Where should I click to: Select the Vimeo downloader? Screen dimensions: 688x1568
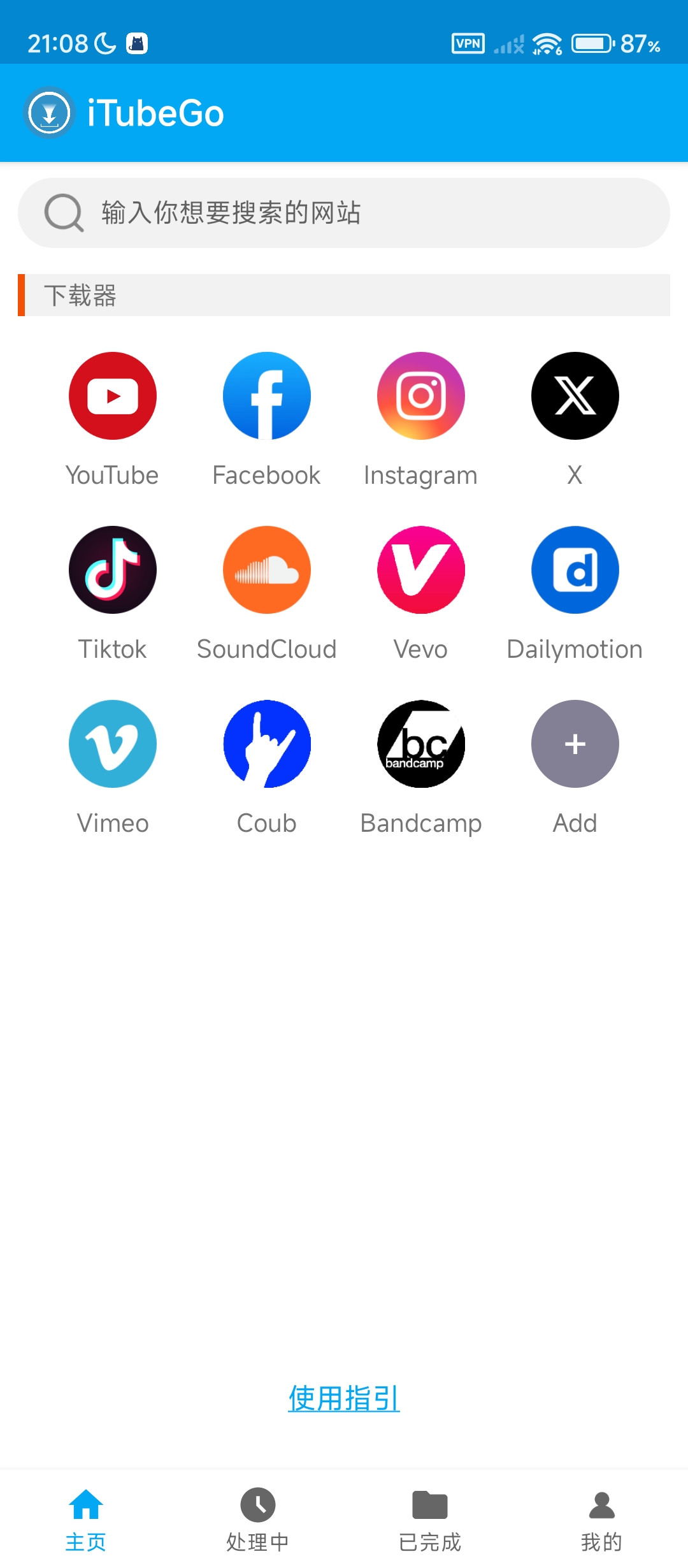pos(113,744)
